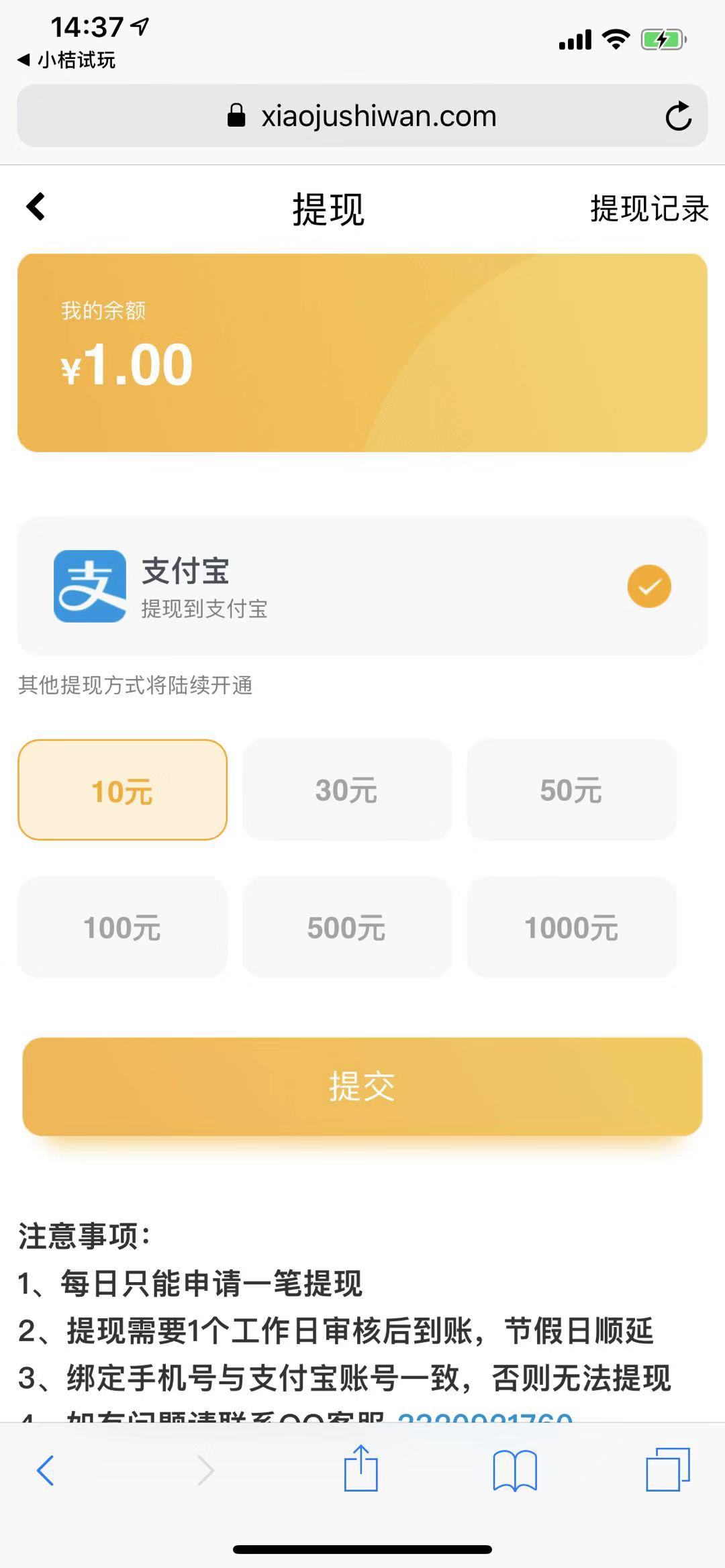Select the 30元 withdrawal amount
Image resolution: width=725 pixels, height=1568 pixels.
[x=346, y=790]
